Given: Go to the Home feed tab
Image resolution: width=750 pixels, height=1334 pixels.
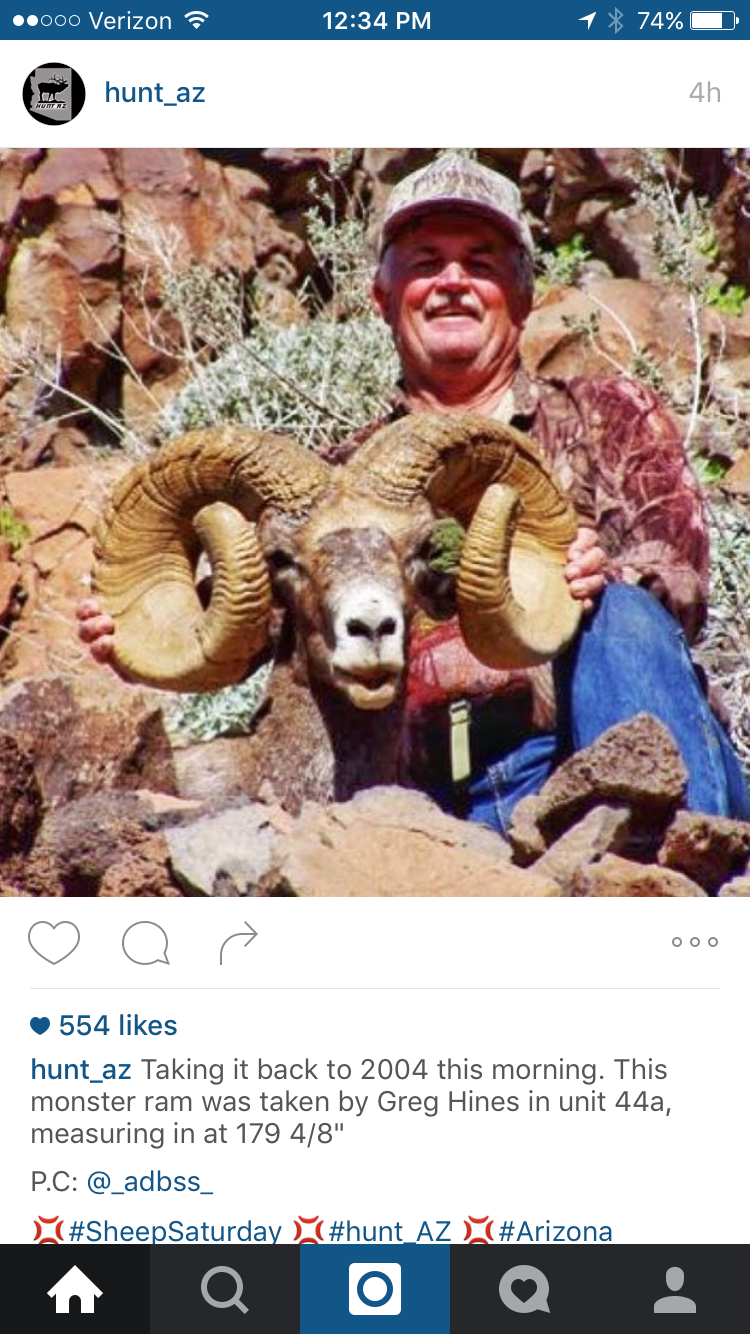Looking at the screenshot, I should click(x=75, y=1289).
